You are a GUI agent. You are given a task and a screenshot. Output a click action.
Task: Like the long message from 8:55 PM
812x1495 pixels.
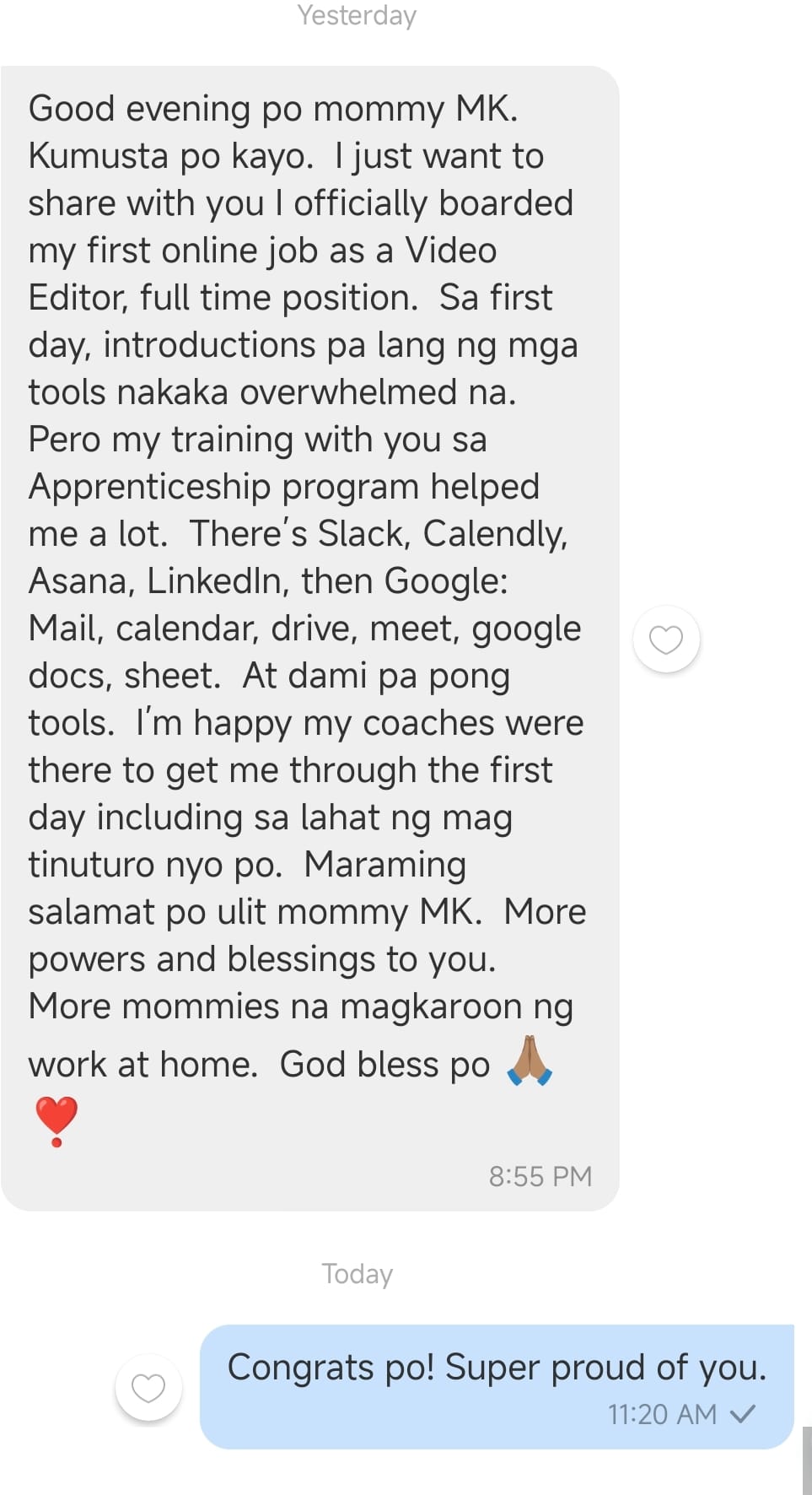pyautogui.click(x=666, y=640)
